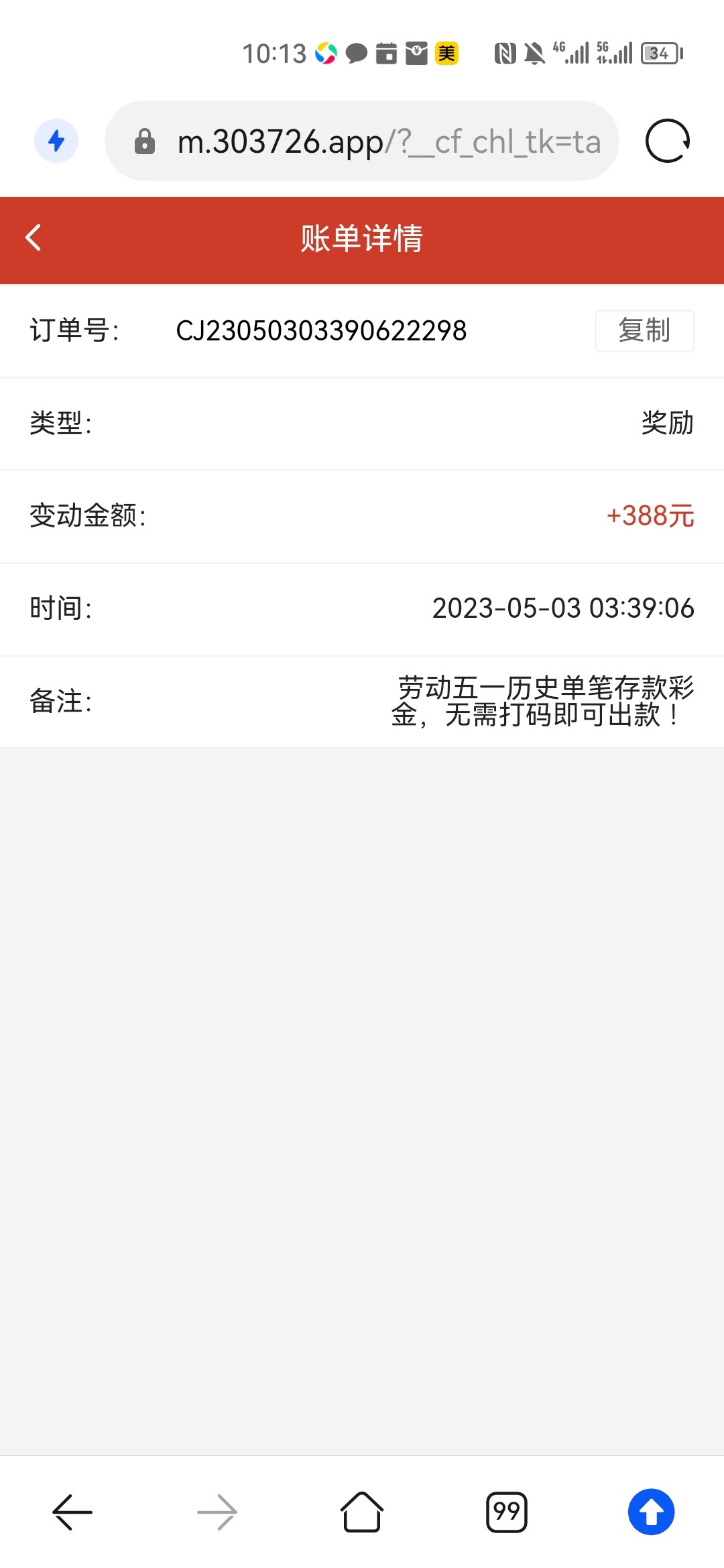Reload the page with the refresh icon

(666, 141)
